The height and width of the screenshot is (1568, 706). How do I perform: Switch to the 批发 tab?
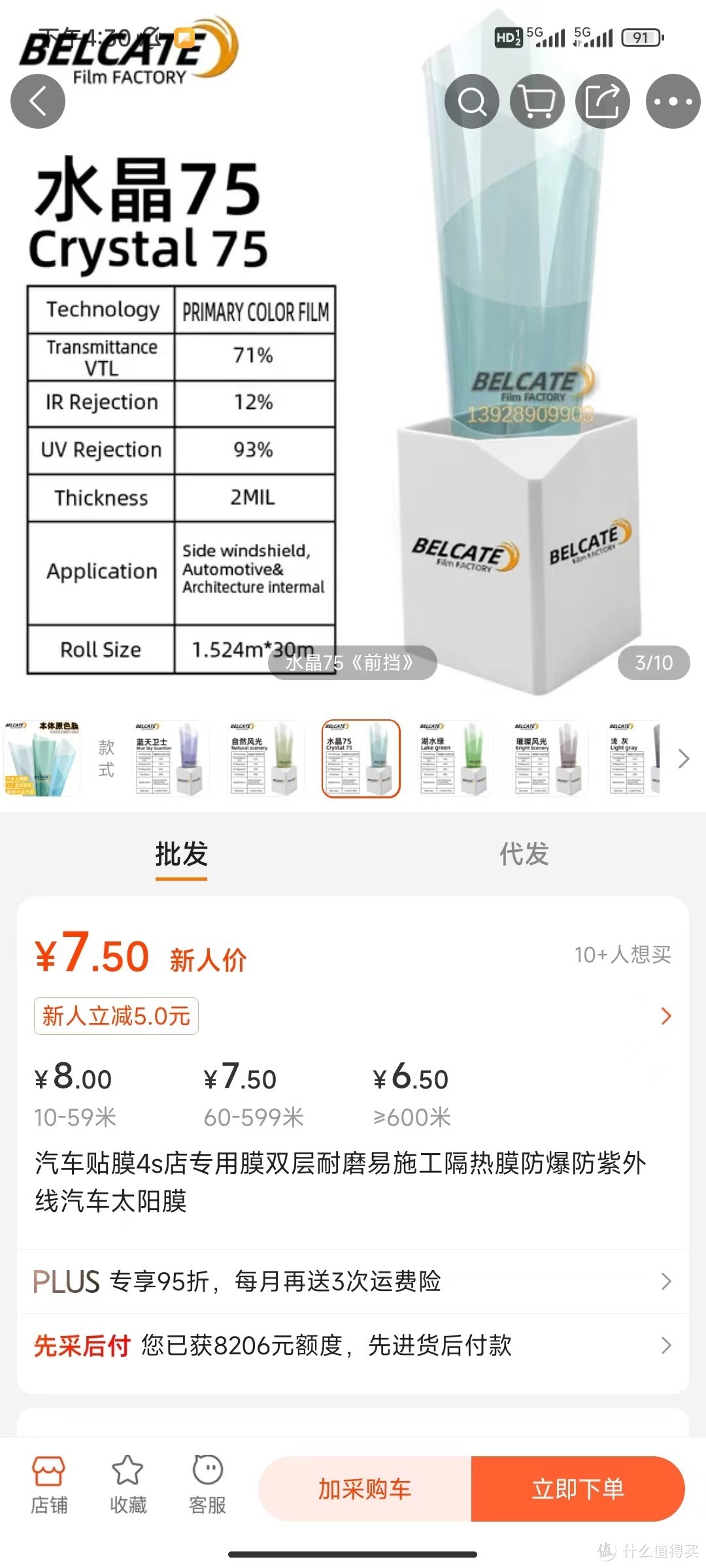click(x=181, y=855)
